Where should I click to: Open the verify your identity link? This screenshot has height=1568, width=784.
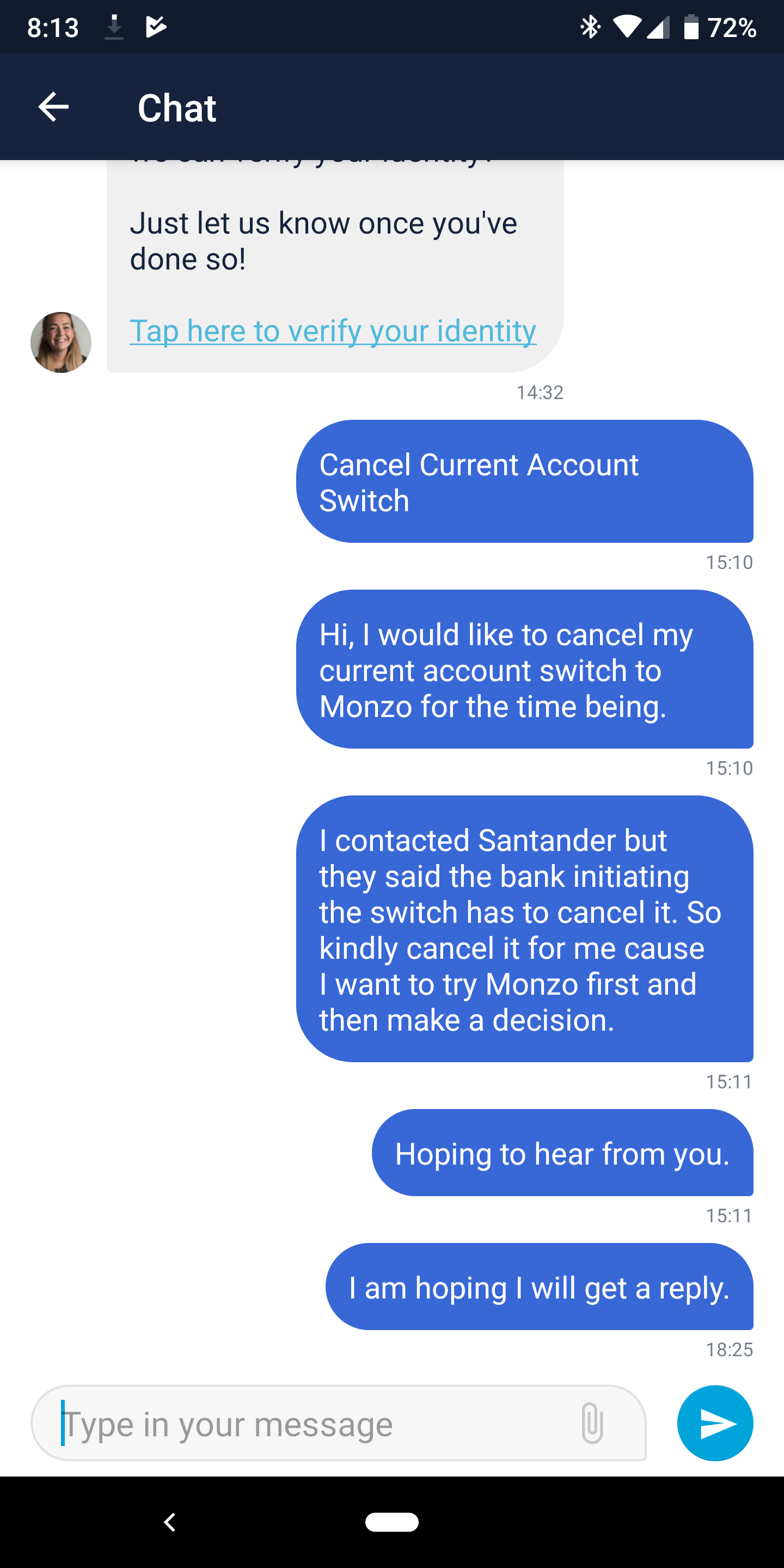click(333, 331)
